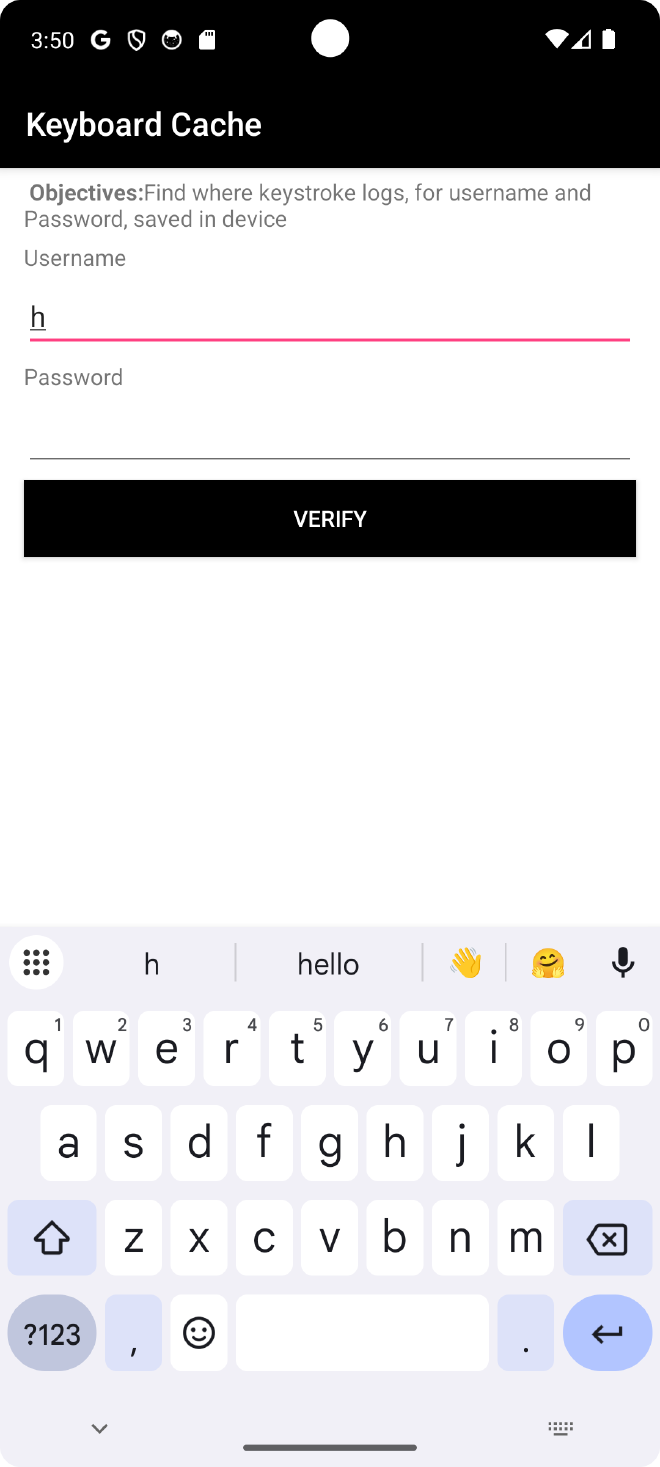Switch keyboard to ?123 symbols layout
The height and width of the screenshot is (1467, 660).
pyautogui.click(x=52, y=1333)
